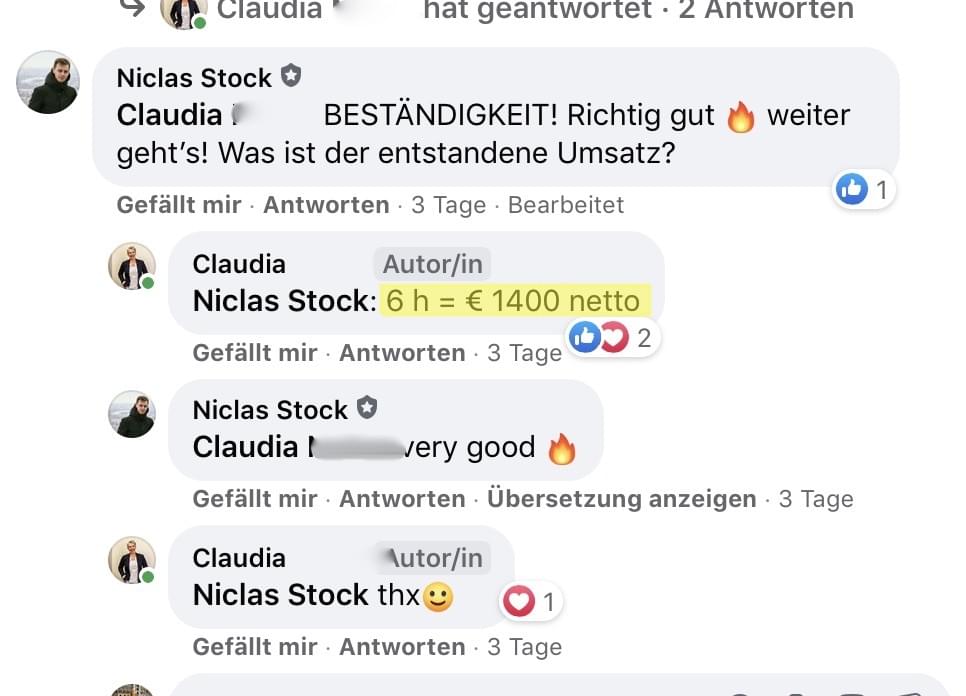View the heart reaction on 'thx' comment
The height and width of the screenshot is (696, 966).
531,602
